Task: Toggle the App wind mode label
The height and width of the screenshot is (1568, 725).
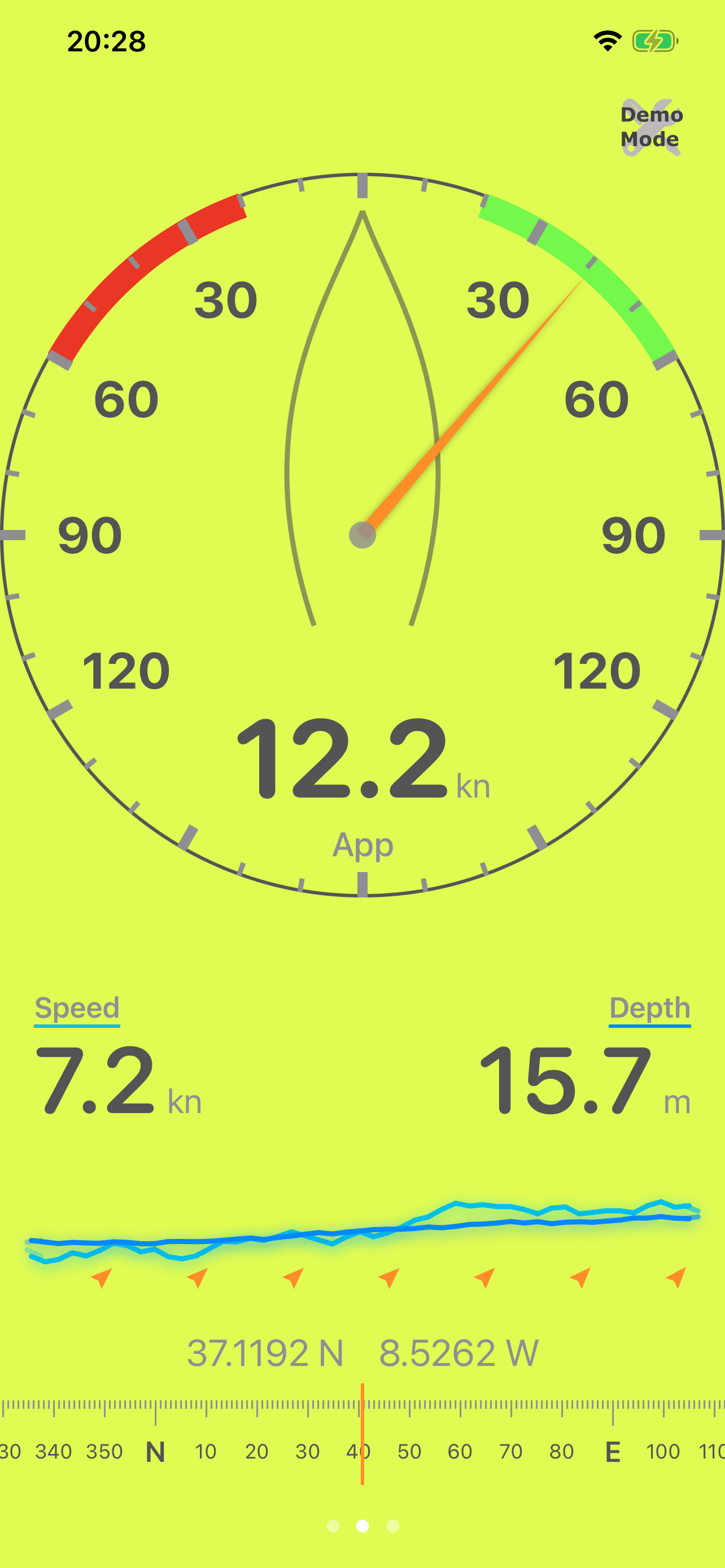Action: pyautogui.click(x=363, y=845)
